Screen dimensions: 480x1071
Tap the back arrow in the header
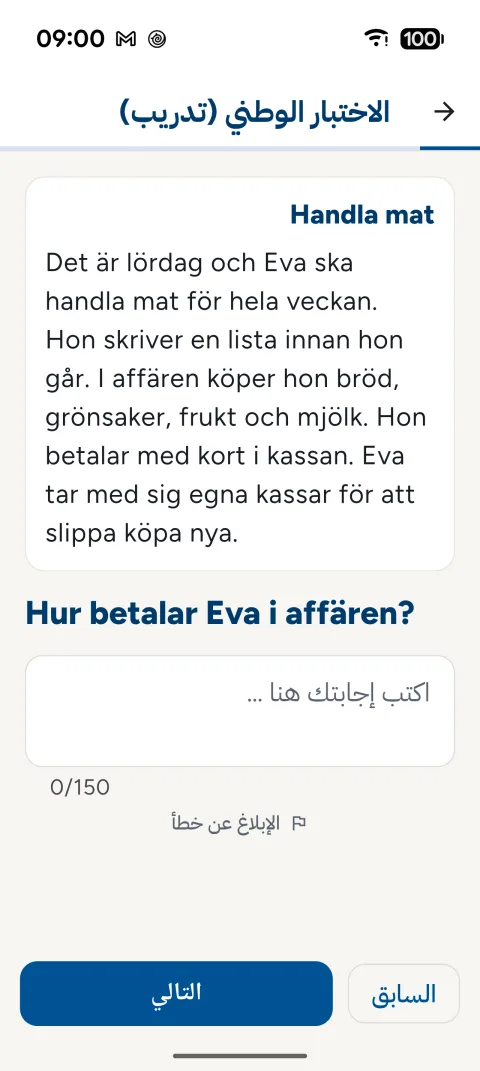(444, 112)
